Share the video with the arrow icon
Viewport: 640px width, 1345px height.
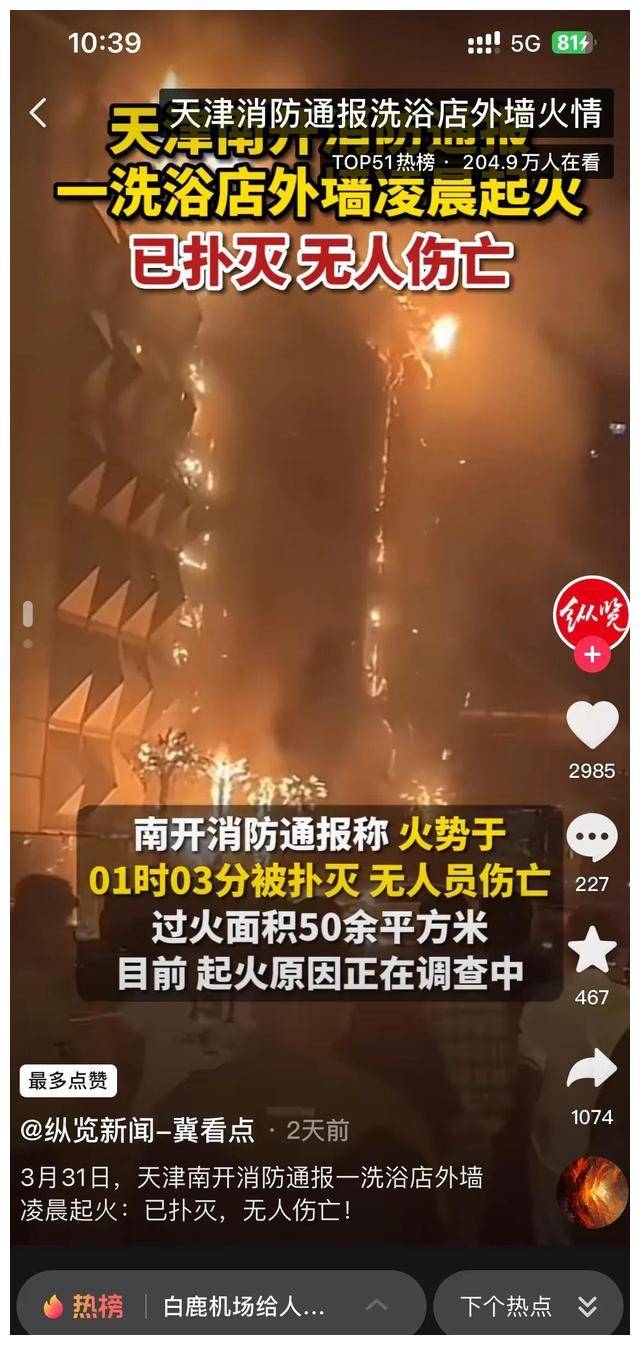tap(592, 1069)
